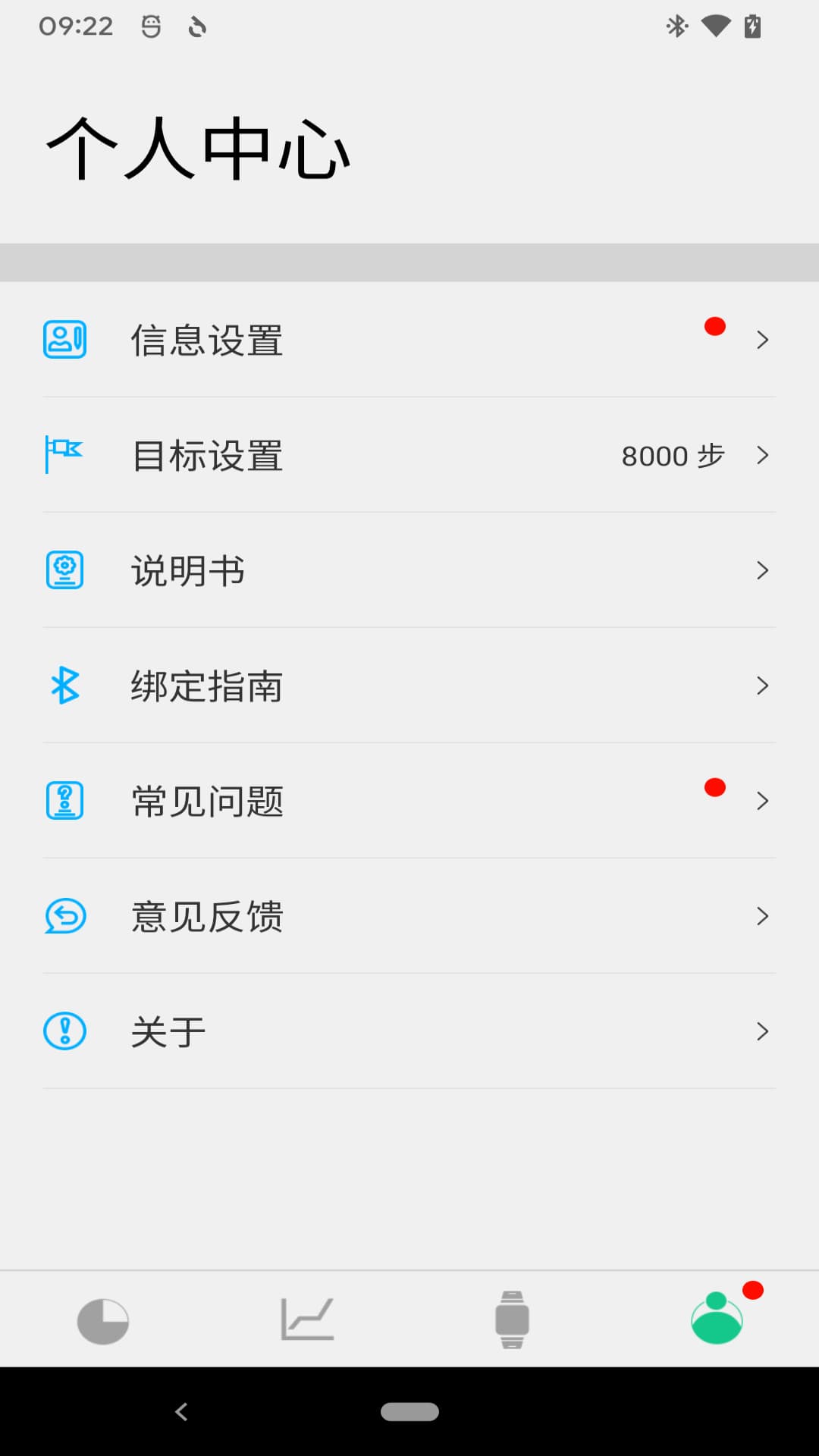Switch to the pie chart activity tab
Screen dimensions: 819x1456
103,1320
